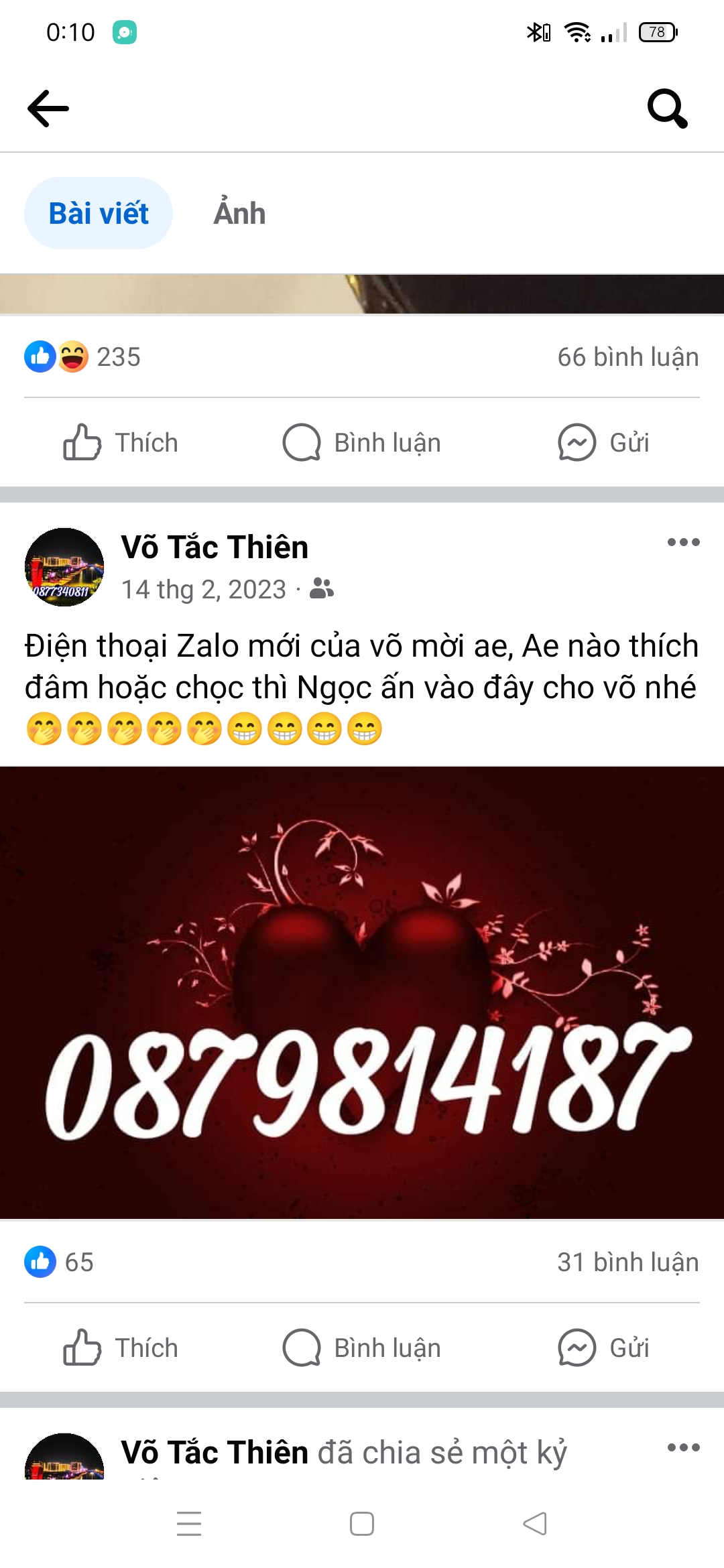Go back using the top arrow

48,108
